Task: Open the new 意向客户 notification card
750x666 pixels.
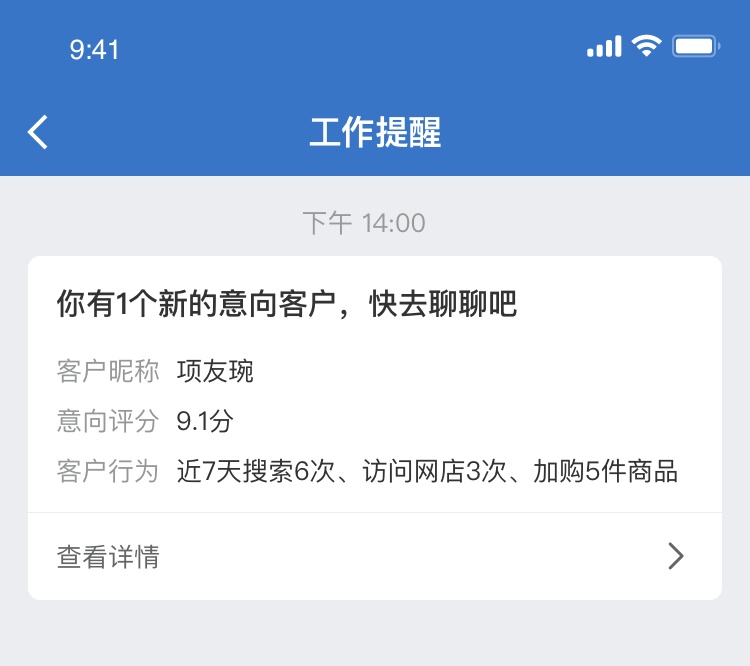Action: 374,385
